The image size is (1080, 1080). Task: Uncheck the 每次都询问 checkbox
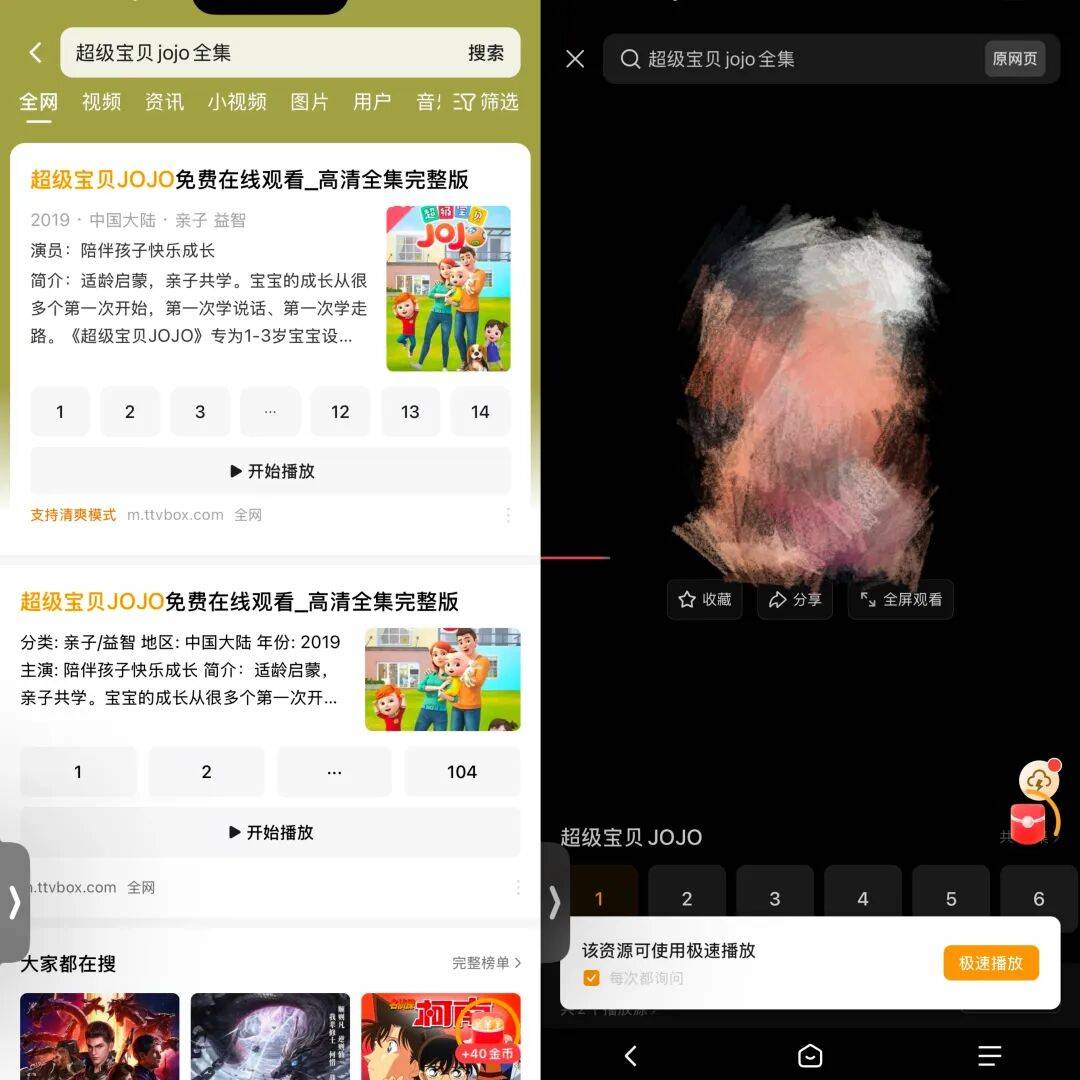tap(592, 978)
